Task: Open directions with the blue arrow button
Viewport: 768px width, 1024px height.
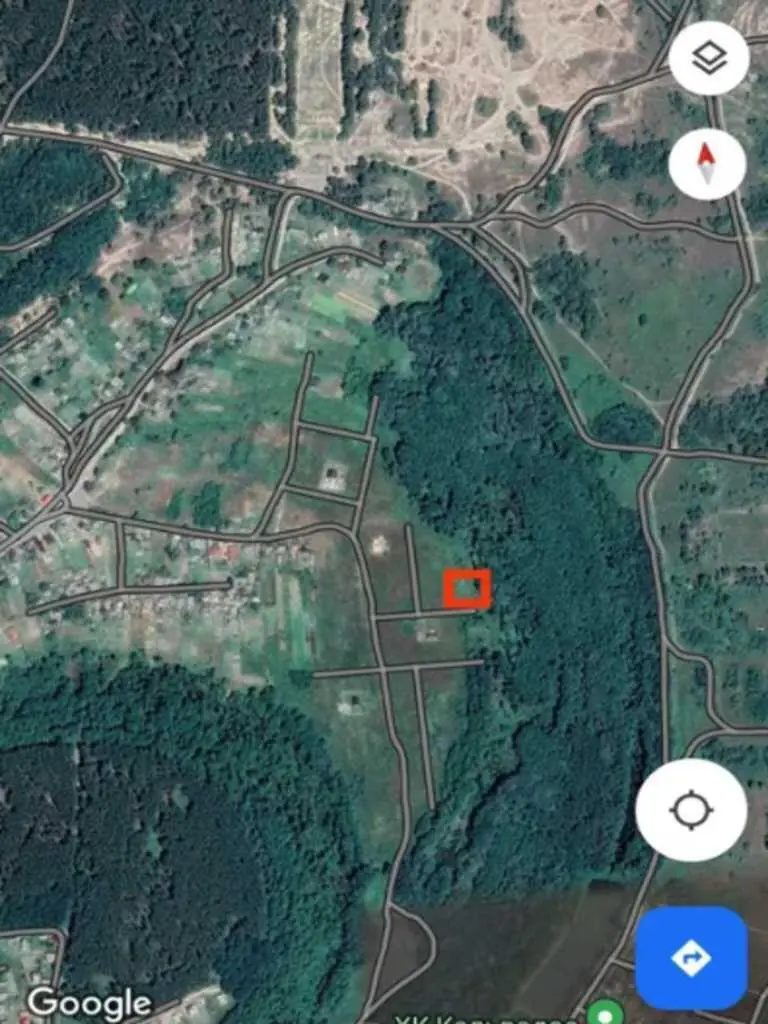Action: [x=691, y=958]
